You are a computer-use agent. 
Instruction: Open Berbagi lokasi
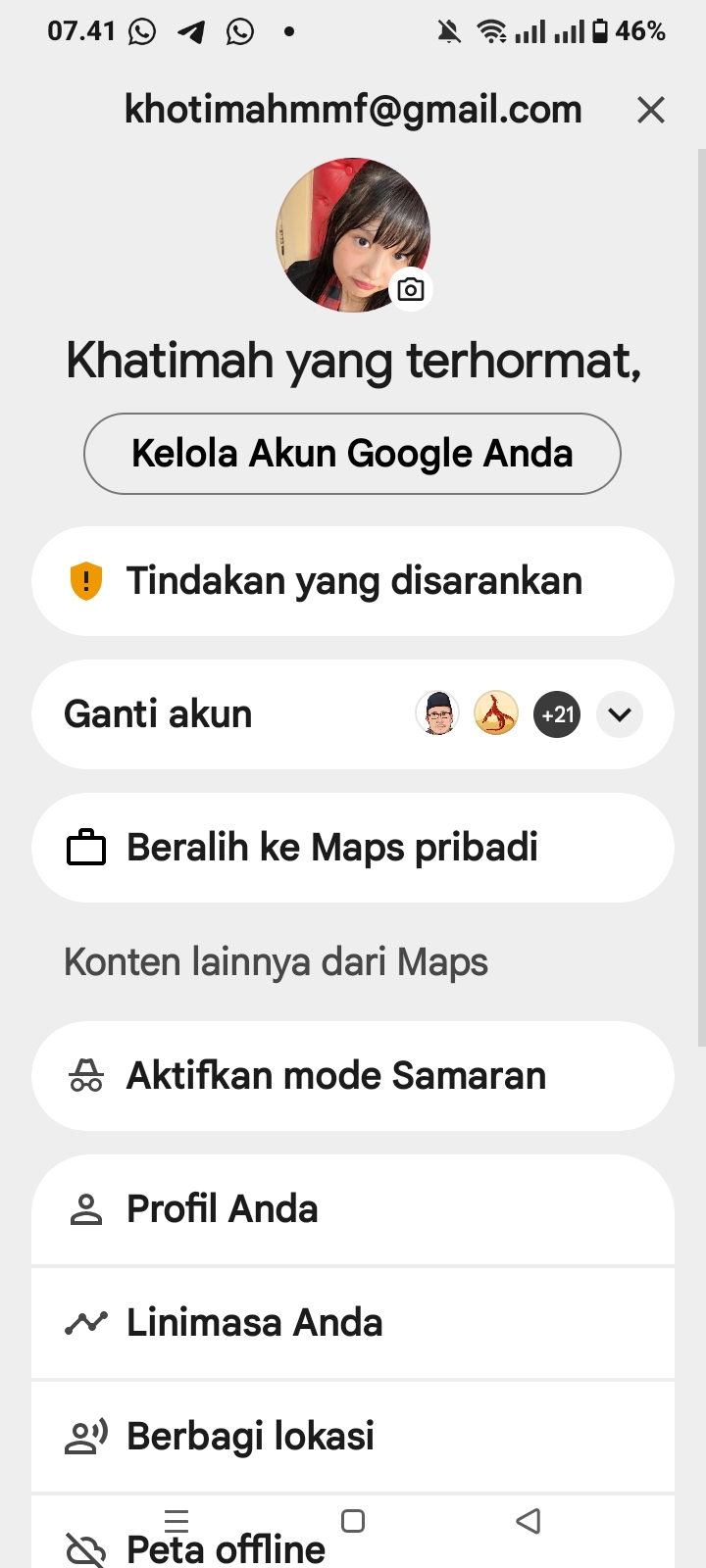pos(352,1437)
